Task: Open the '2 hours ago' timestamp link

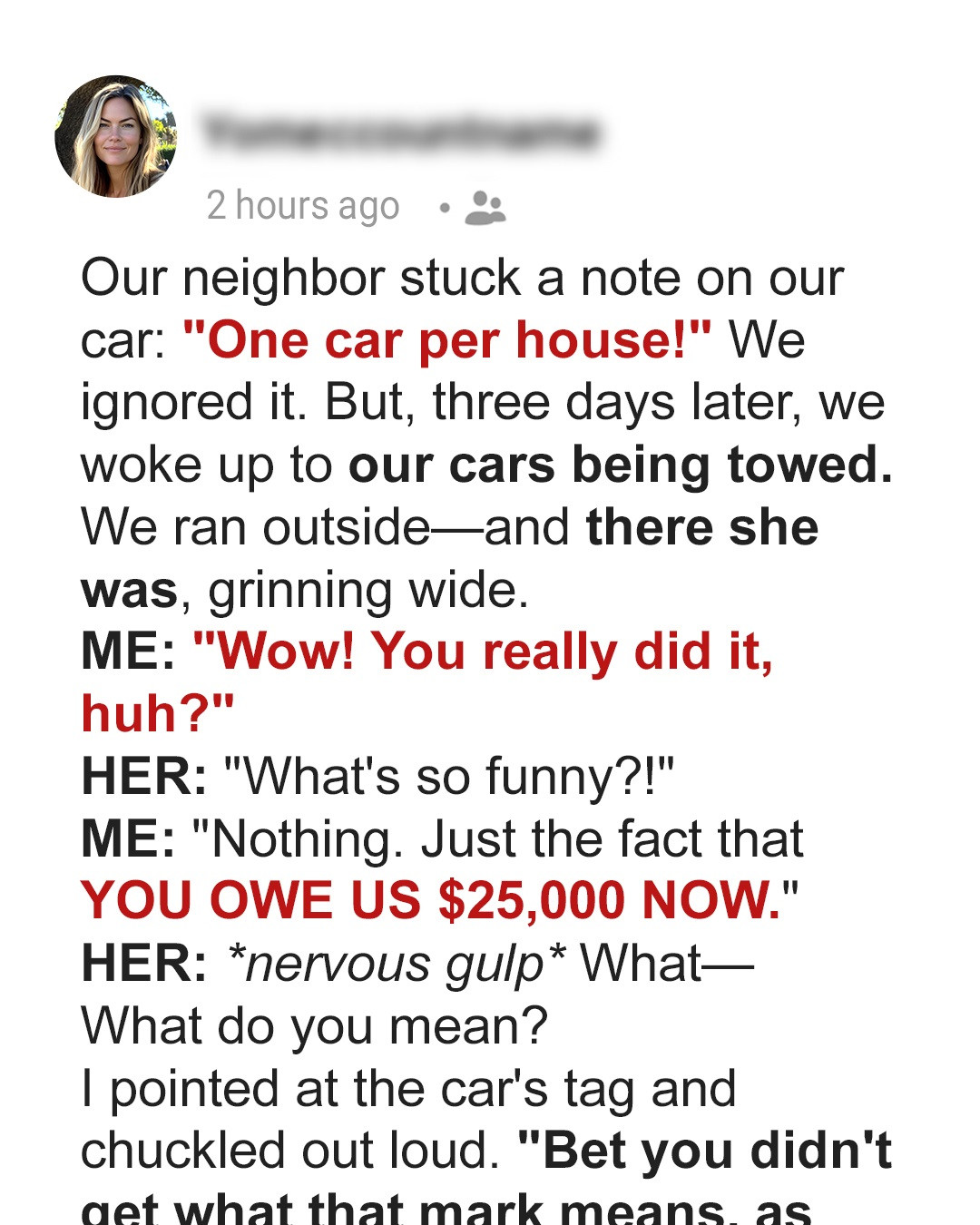Action: coord(303,205)
